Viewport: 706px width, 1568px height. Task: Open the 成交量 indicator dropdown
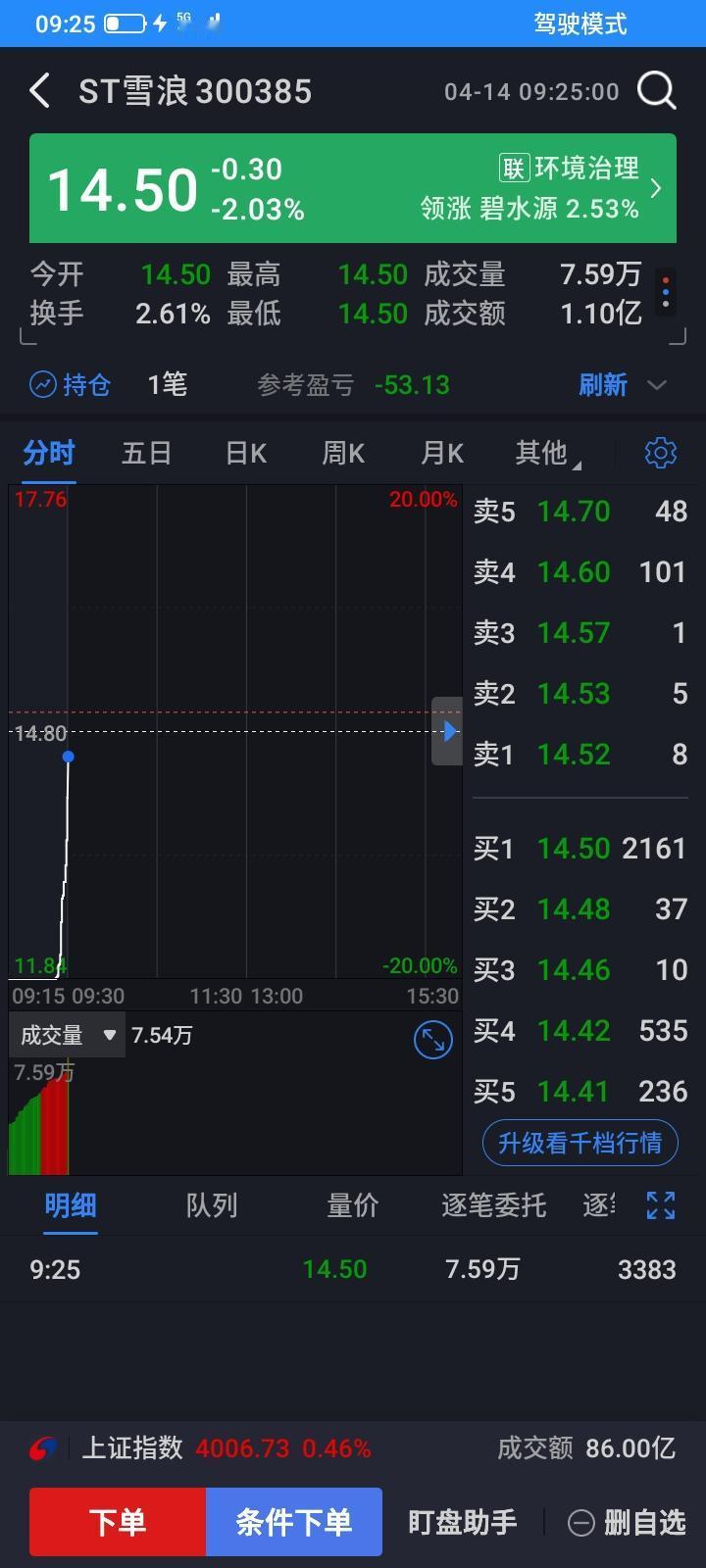point(68,1035)
